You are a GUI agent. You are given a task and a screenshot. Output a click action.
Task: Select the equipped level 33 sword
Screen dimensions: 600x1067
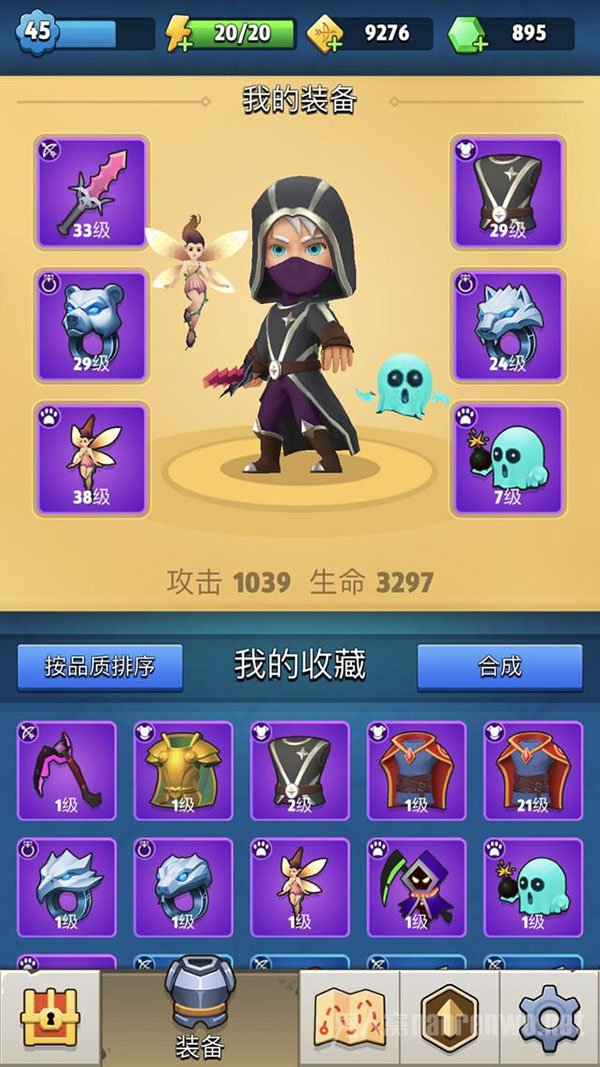click(x=91, y=192)
